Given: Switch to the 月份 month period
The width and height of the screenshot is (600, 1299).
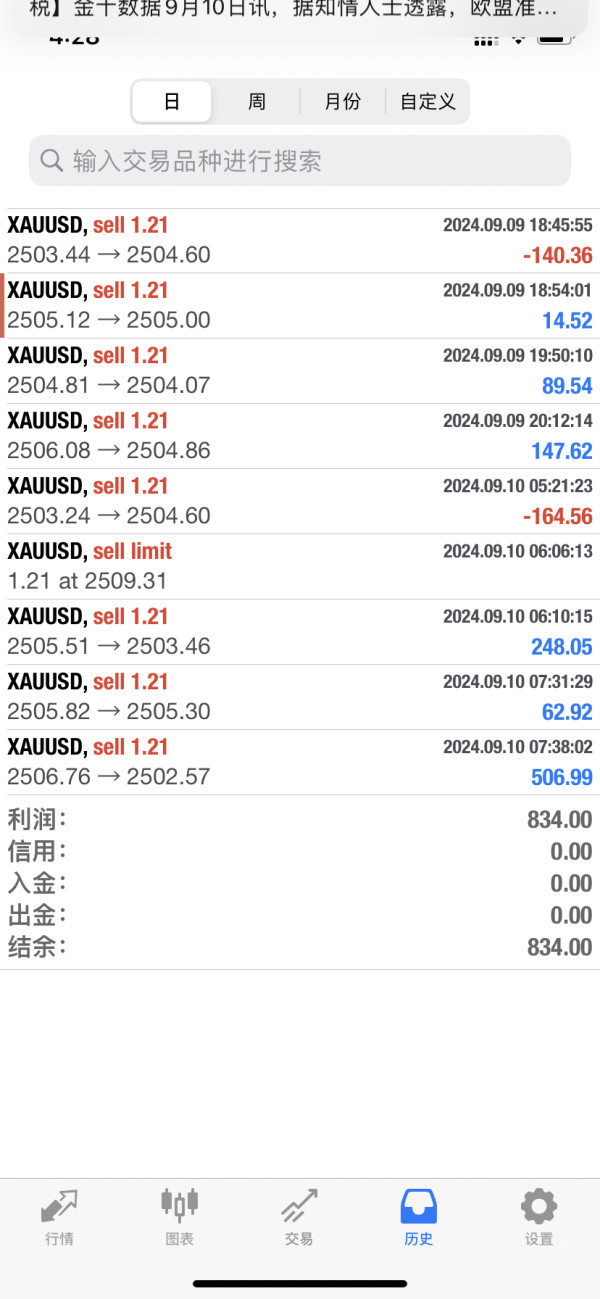Looking at the screenshot, I should click(x=343, y=101).
